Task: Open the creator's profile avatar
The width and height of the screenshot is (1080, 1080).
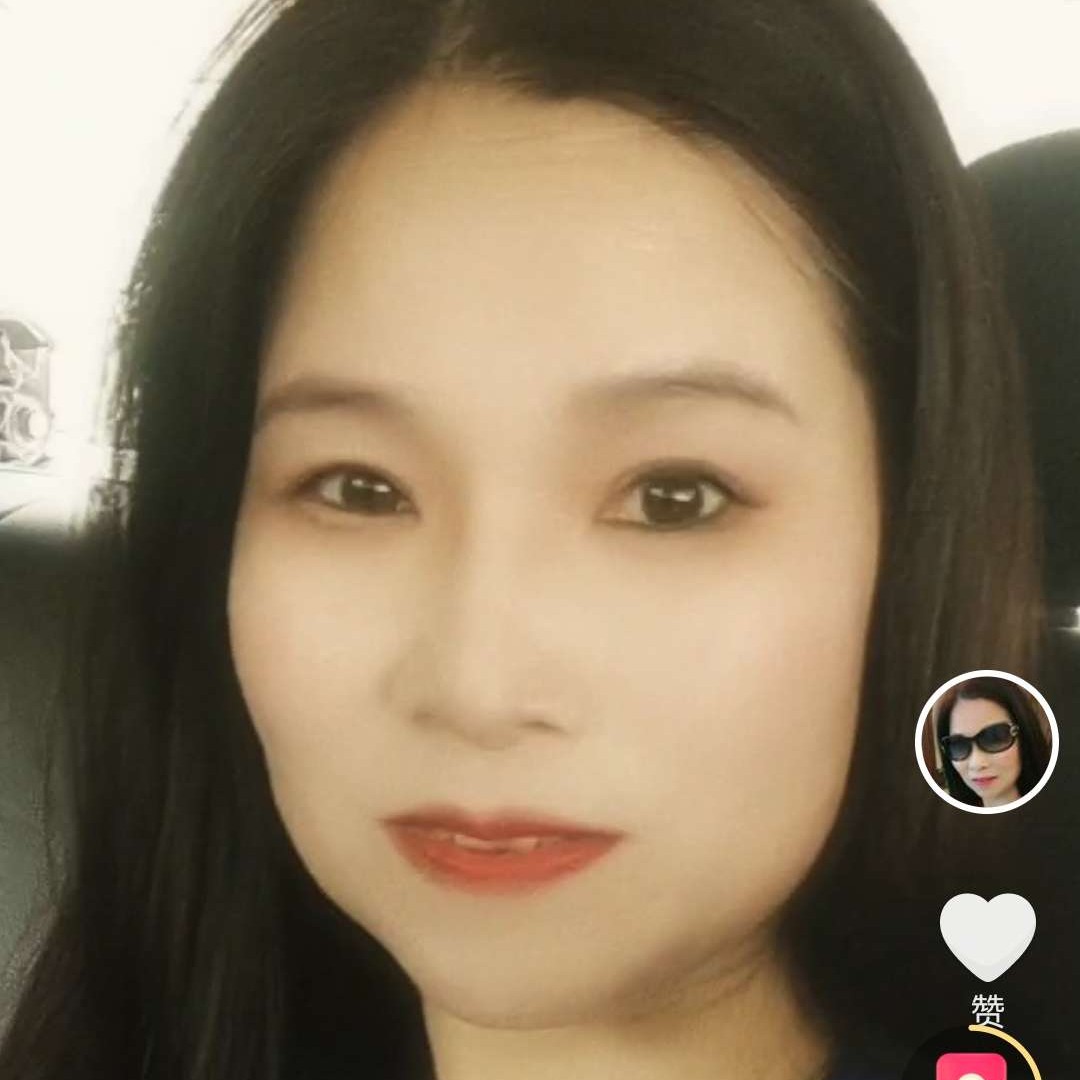Action: pos(986,741)
